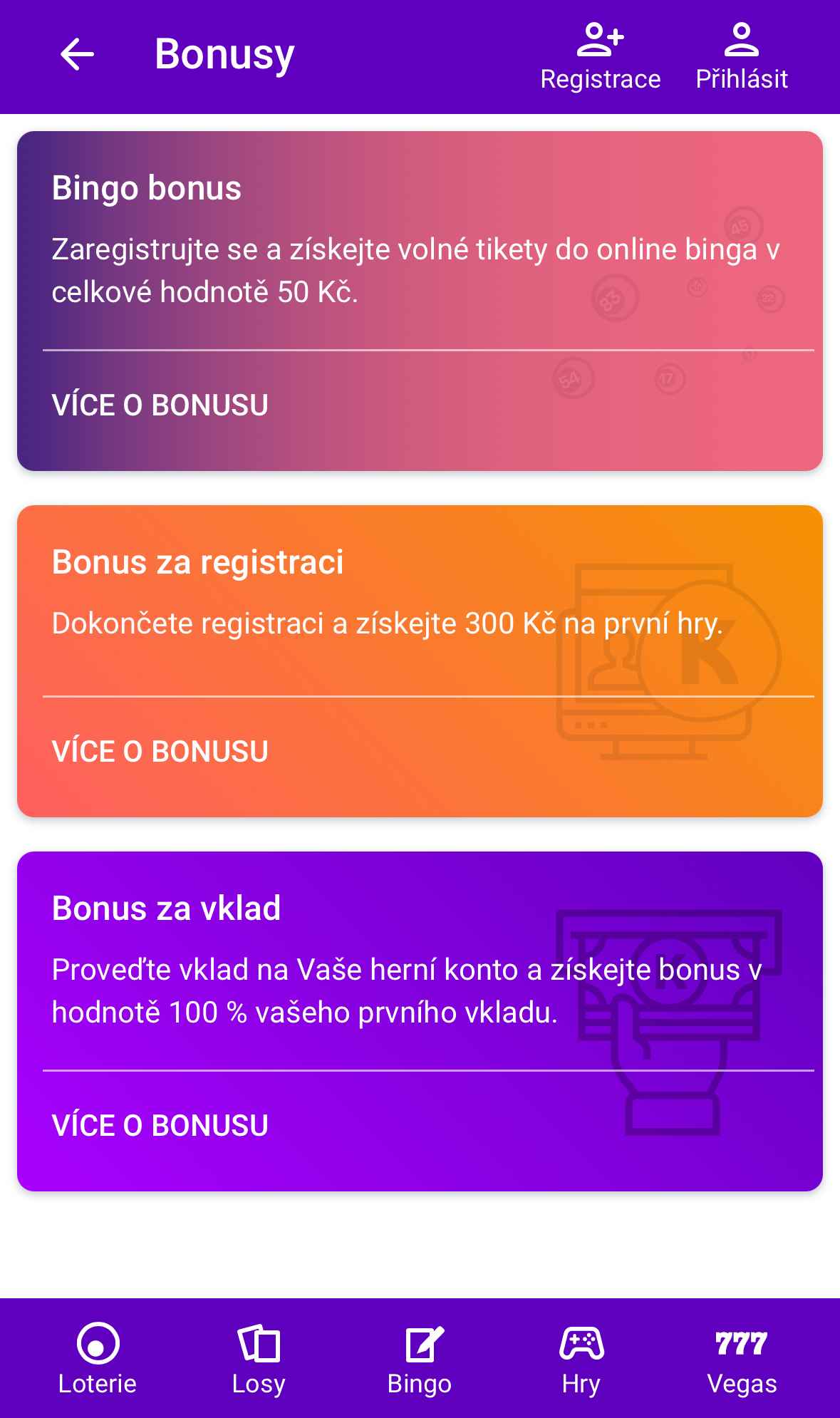
Task: Go back from the Bonusy screen
Action: pos(77,55)
